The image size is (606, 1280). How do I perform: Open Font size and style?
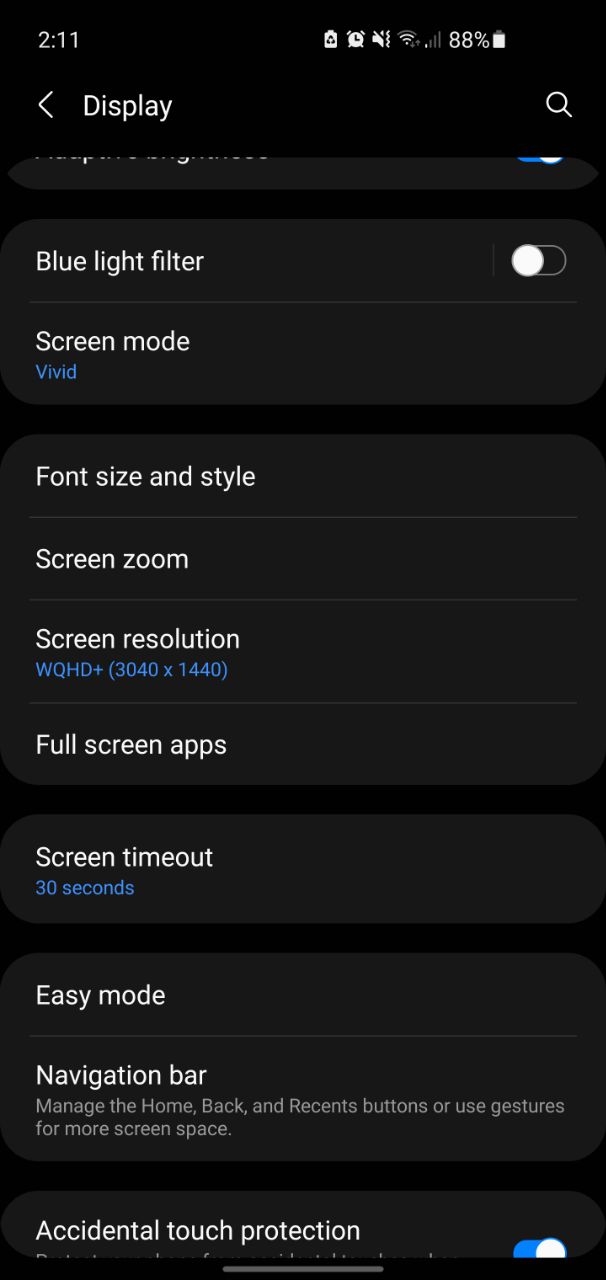pyautogui.click(x=303, y=476)
